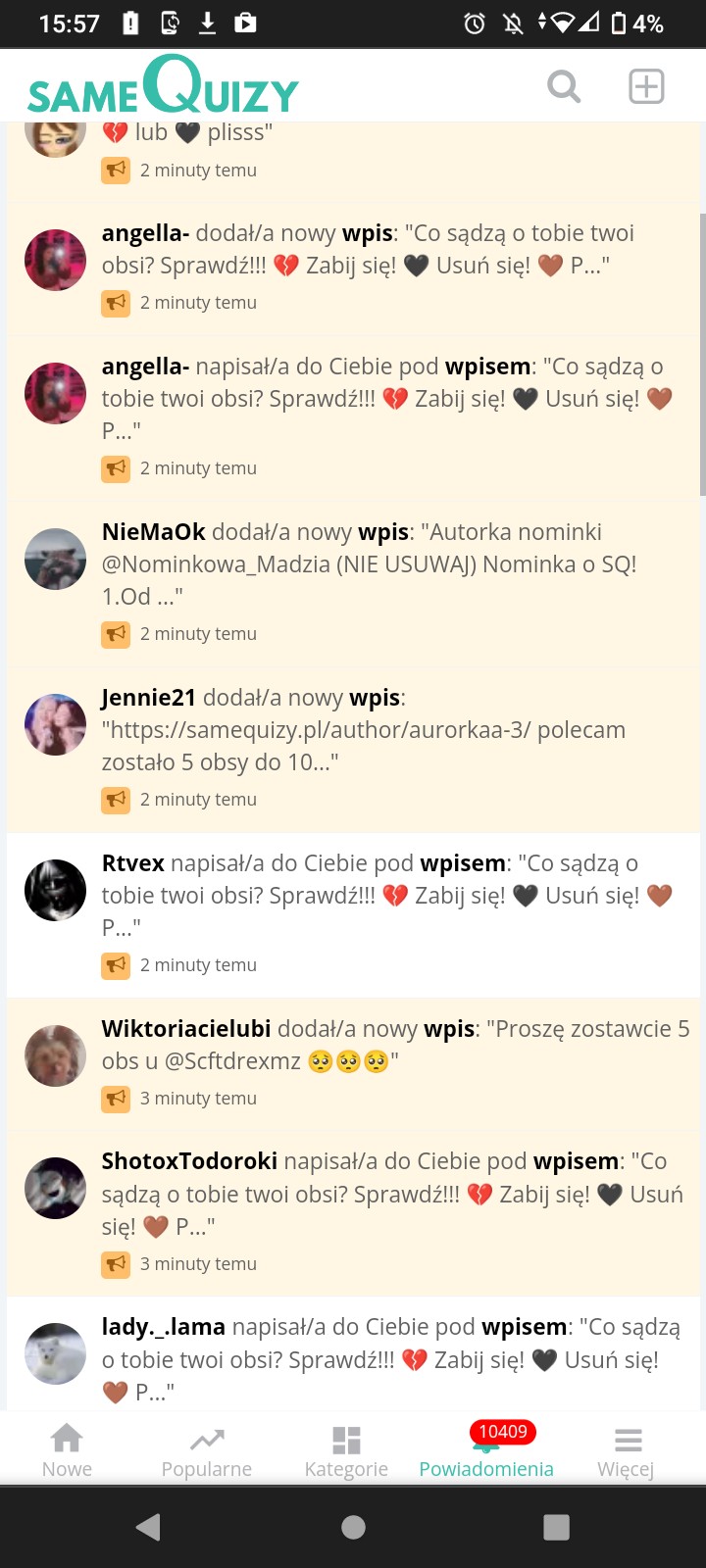Go to the SameQuizy logo home
Viewport: 706px width, 1568px height.
point(163,86)
